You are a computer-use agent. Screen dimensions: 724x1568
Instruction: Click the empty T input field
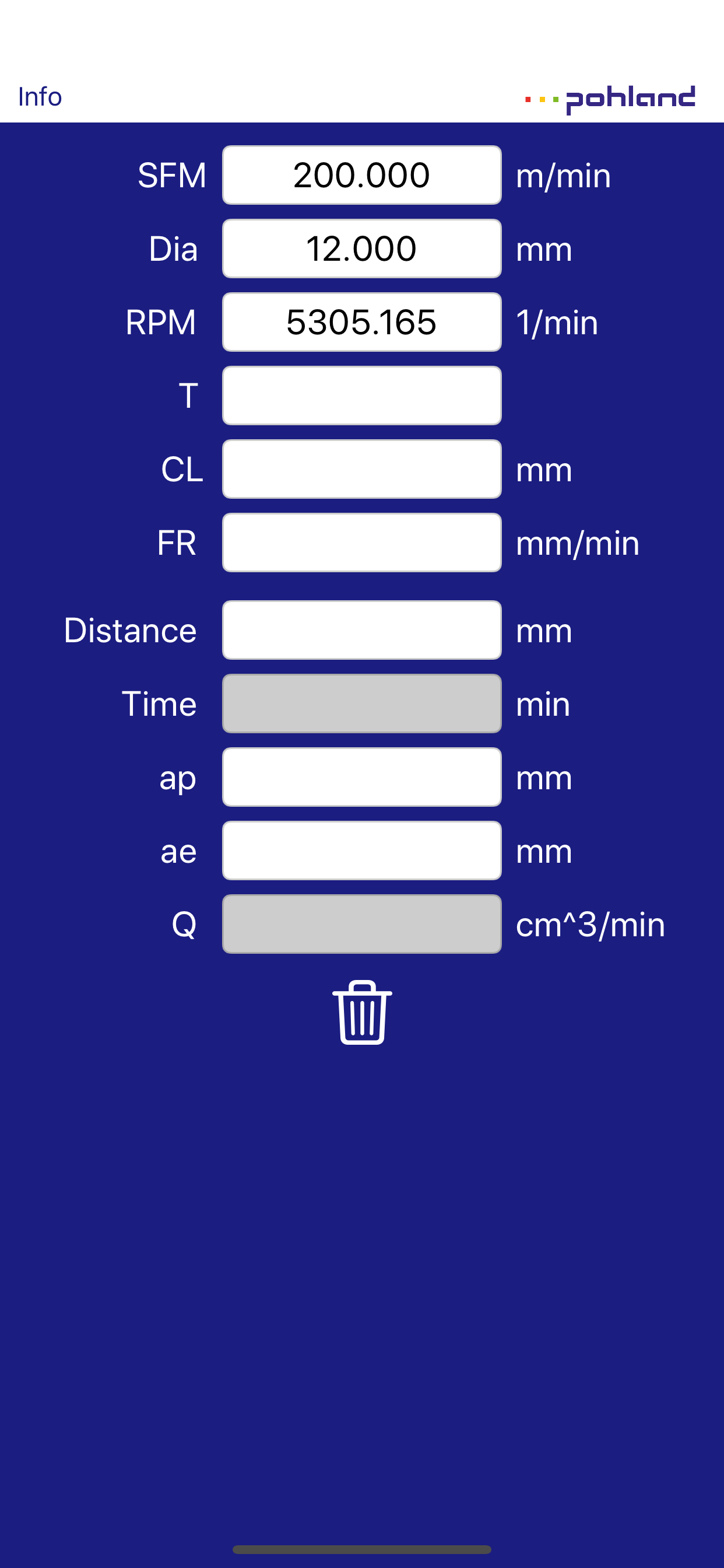(x=361, y=395)
